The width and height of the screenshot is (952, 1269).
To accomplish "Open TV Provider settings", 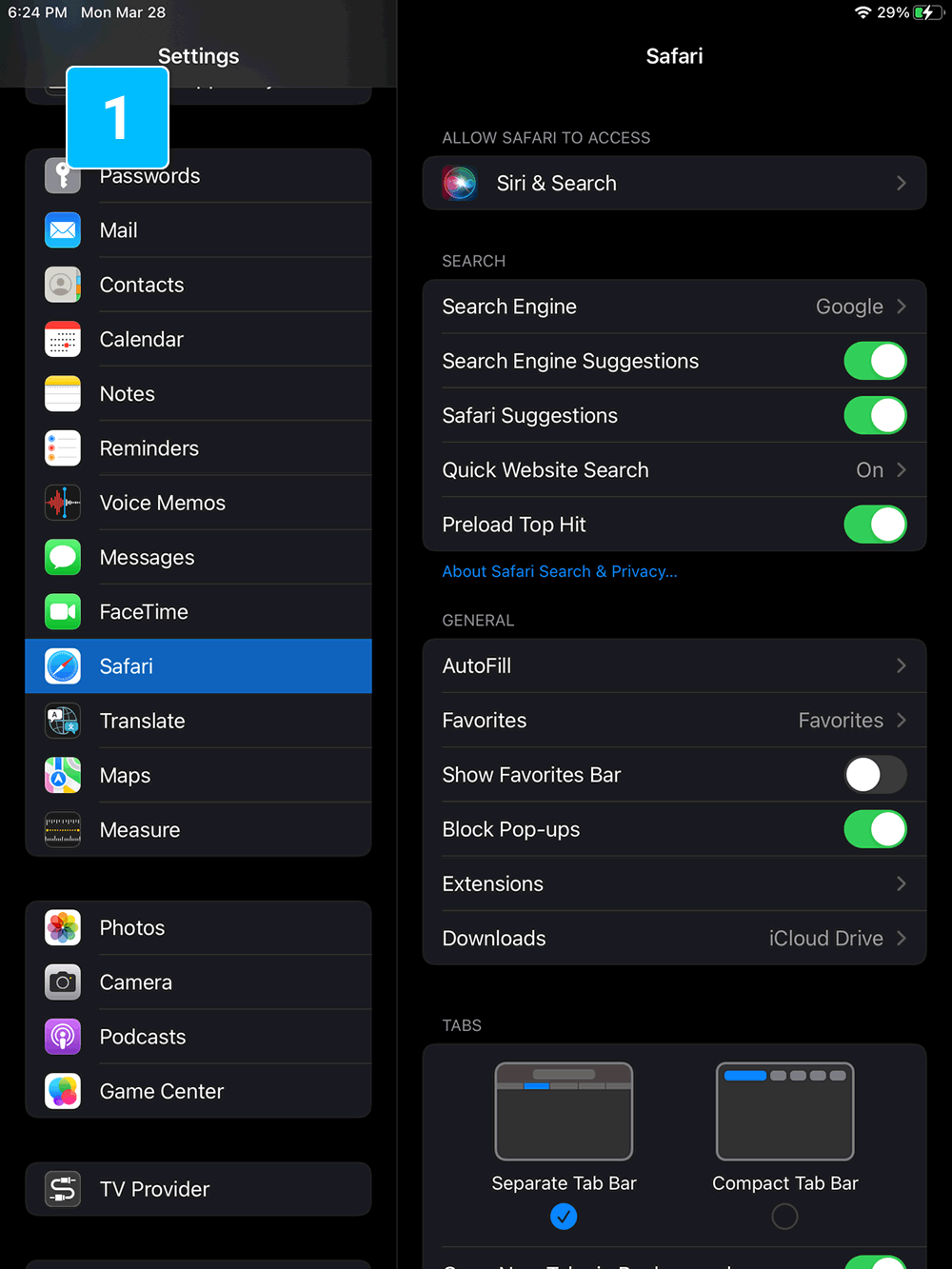I will [x=198, y=1189].
